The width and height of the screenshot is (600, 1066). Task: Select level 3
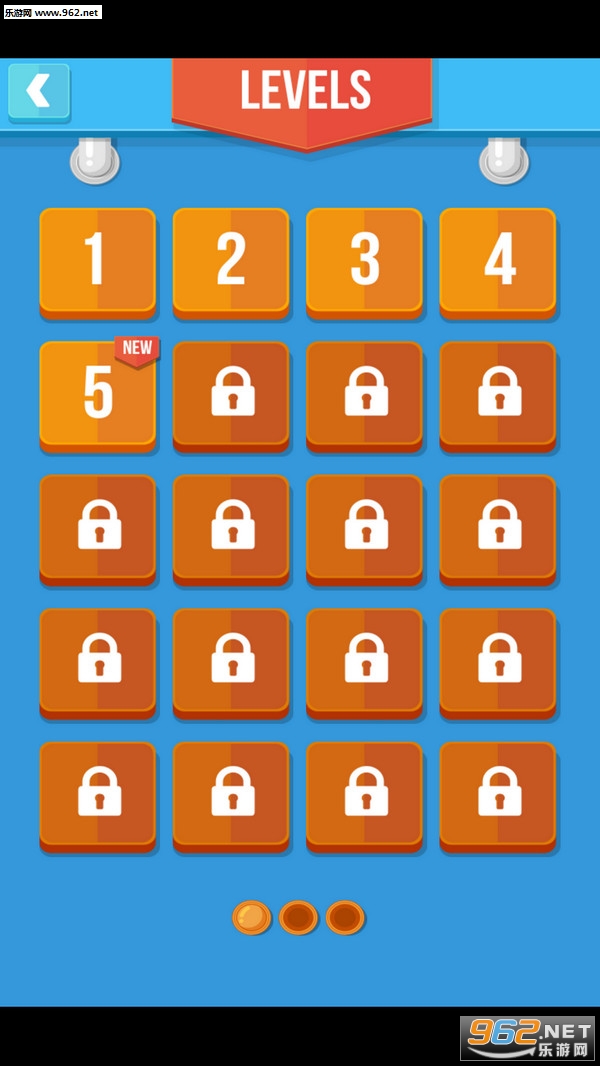pos(364,261)
